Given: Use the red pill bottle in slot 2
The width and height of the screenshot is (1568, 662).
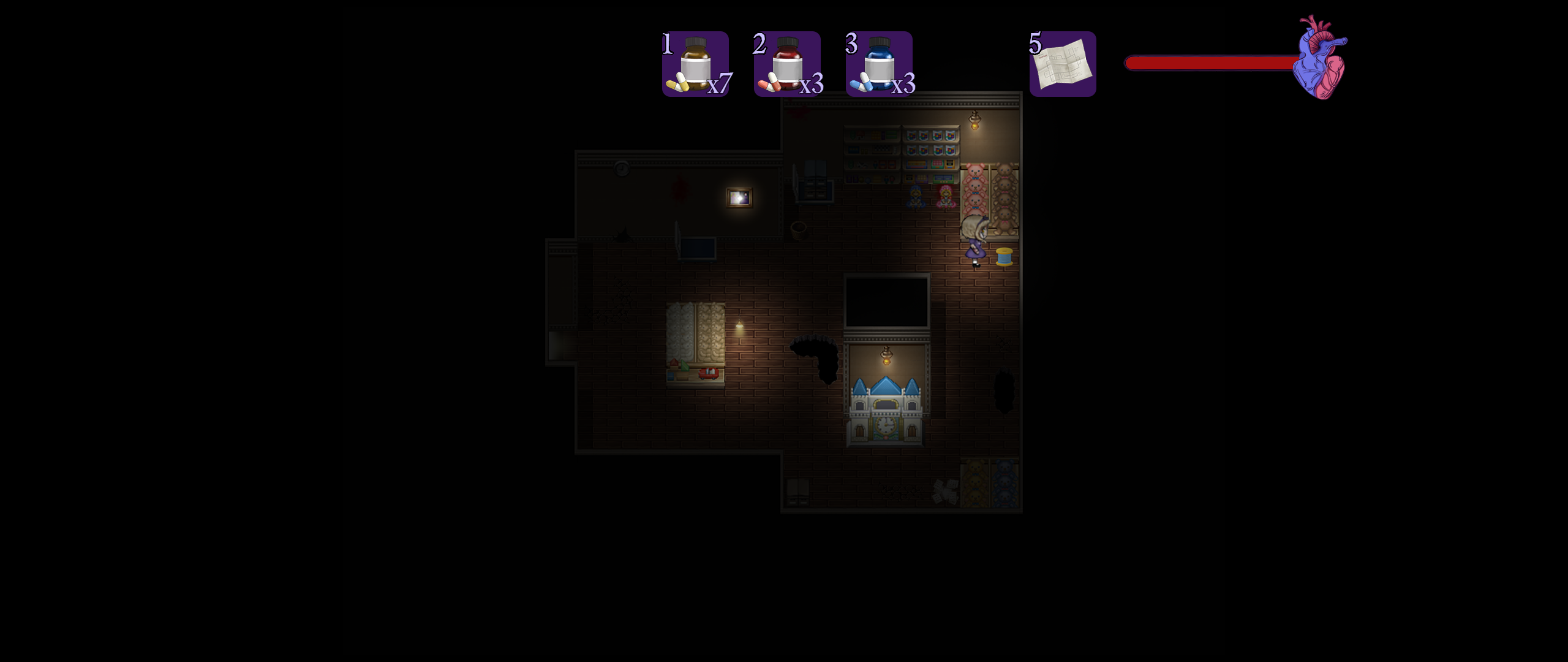Looking at the screenshot, I should pyautogui.click(x=787, y=64).
